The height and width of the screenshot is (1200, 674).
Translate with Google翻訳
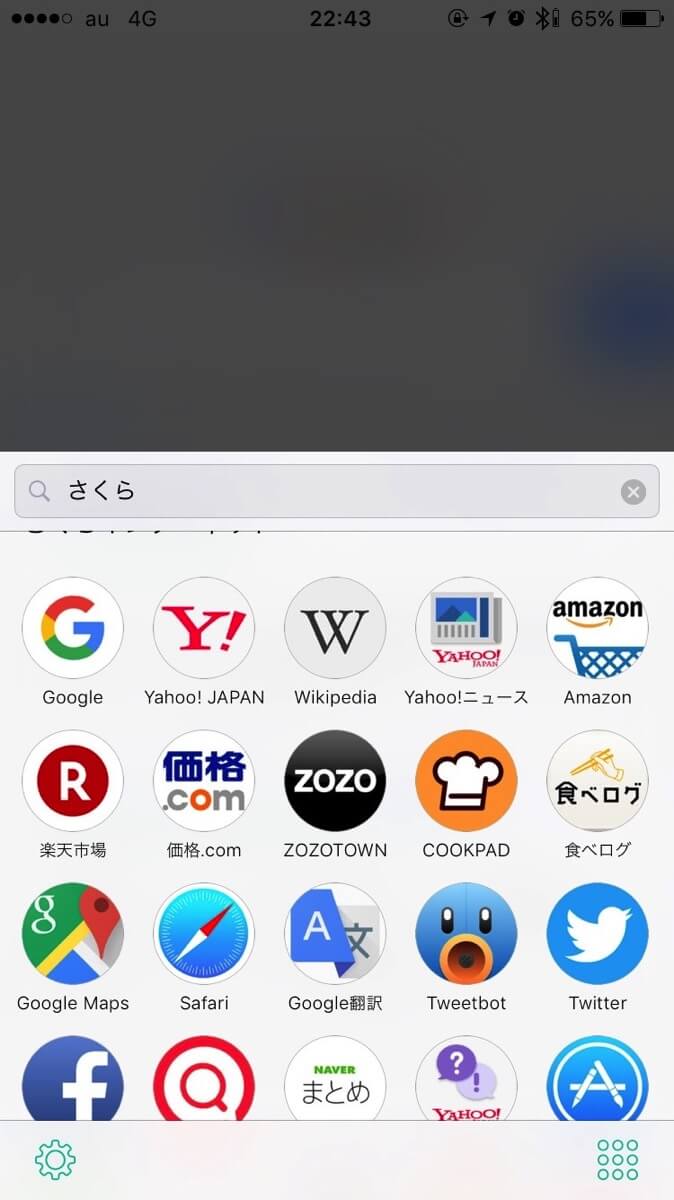[x=335, y=934]
